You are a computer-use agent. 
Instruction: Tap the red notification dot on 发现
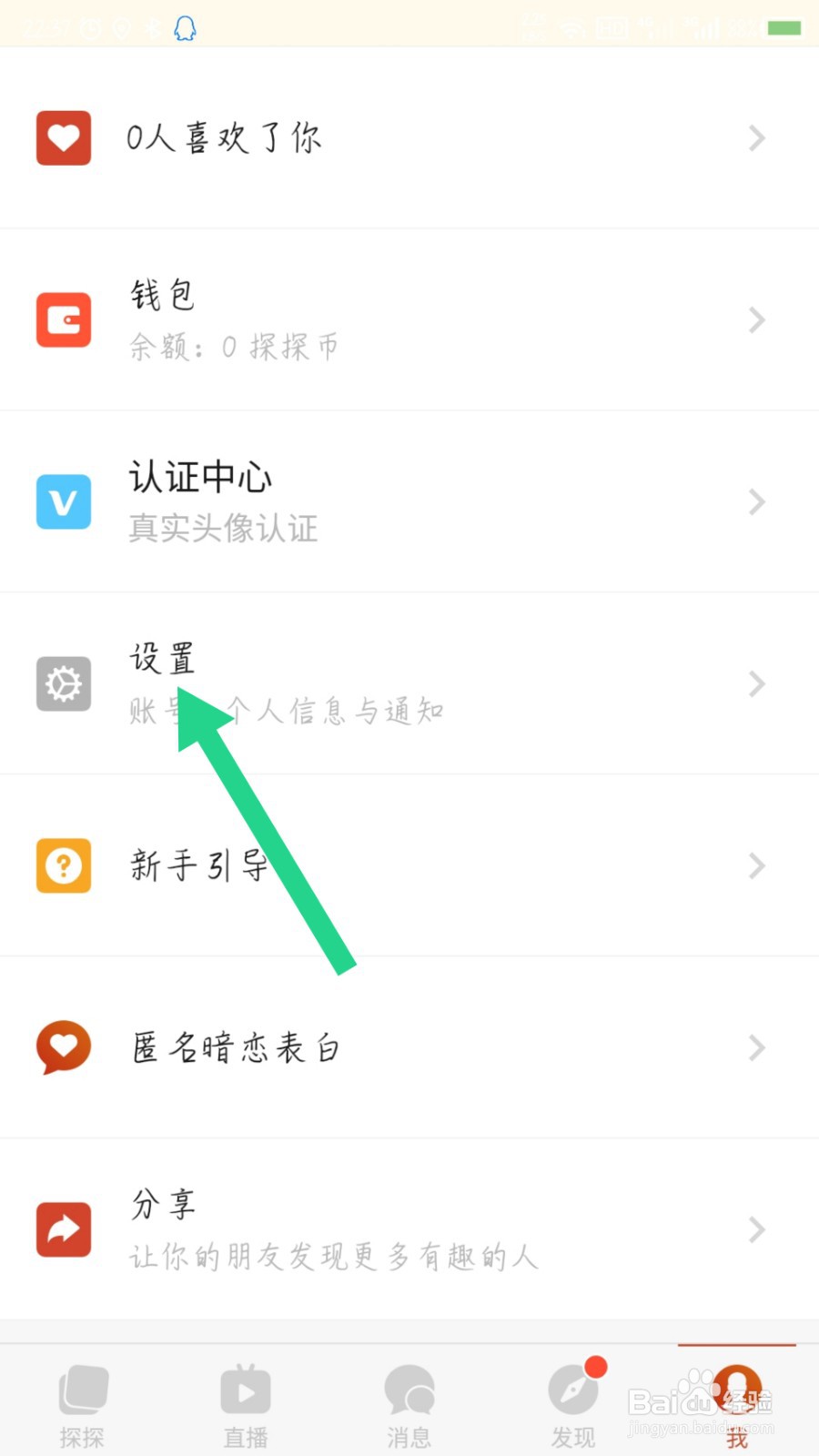pos(596,1365)
